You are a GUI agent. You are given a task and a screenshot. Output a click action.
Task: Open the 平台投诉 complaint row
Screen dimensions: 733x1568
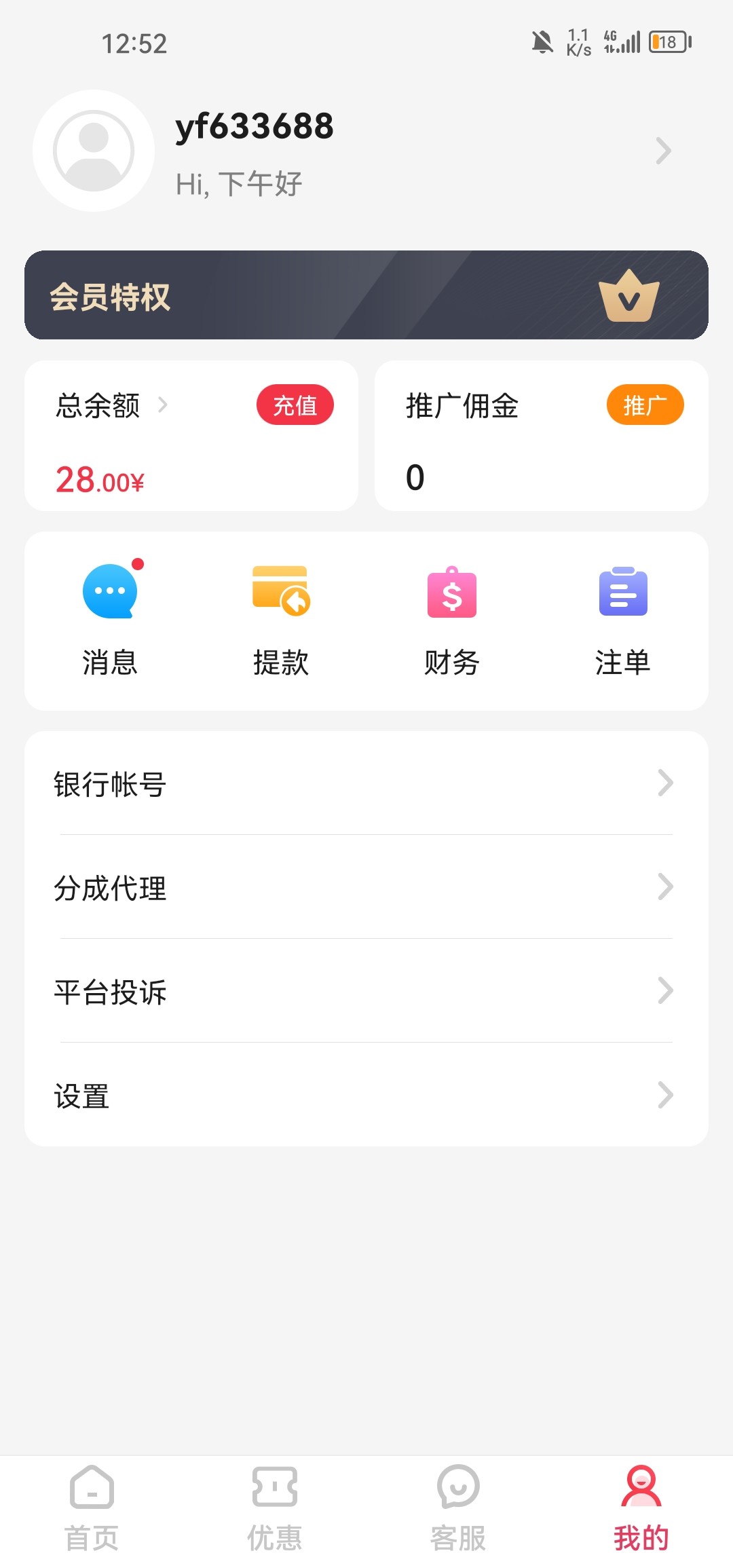[x=366, y=991]
